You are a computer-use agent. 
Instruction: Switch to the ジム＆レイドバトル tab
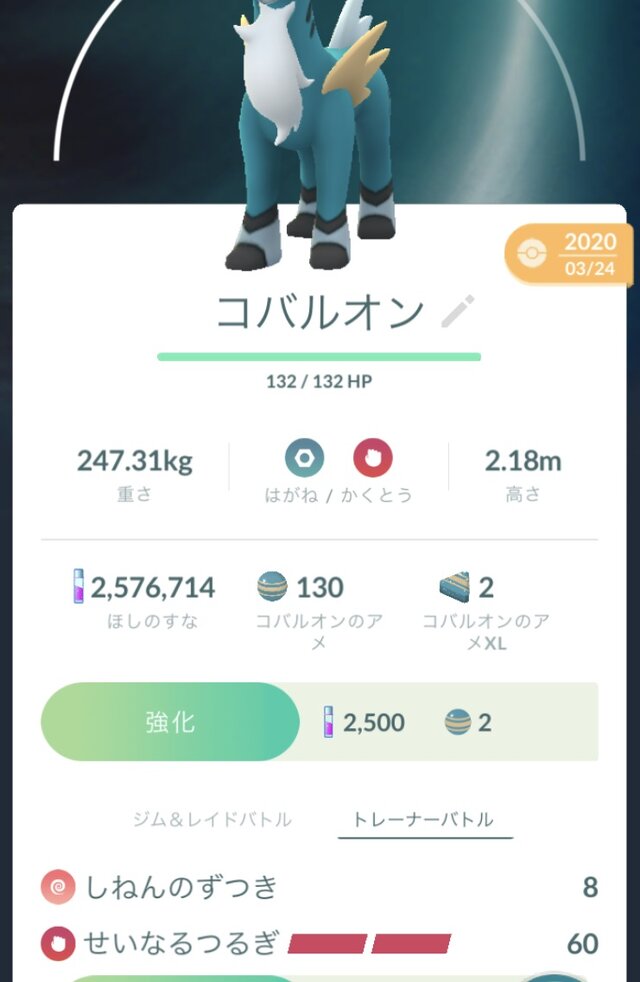pyautogui.click(x=212, y=819)
